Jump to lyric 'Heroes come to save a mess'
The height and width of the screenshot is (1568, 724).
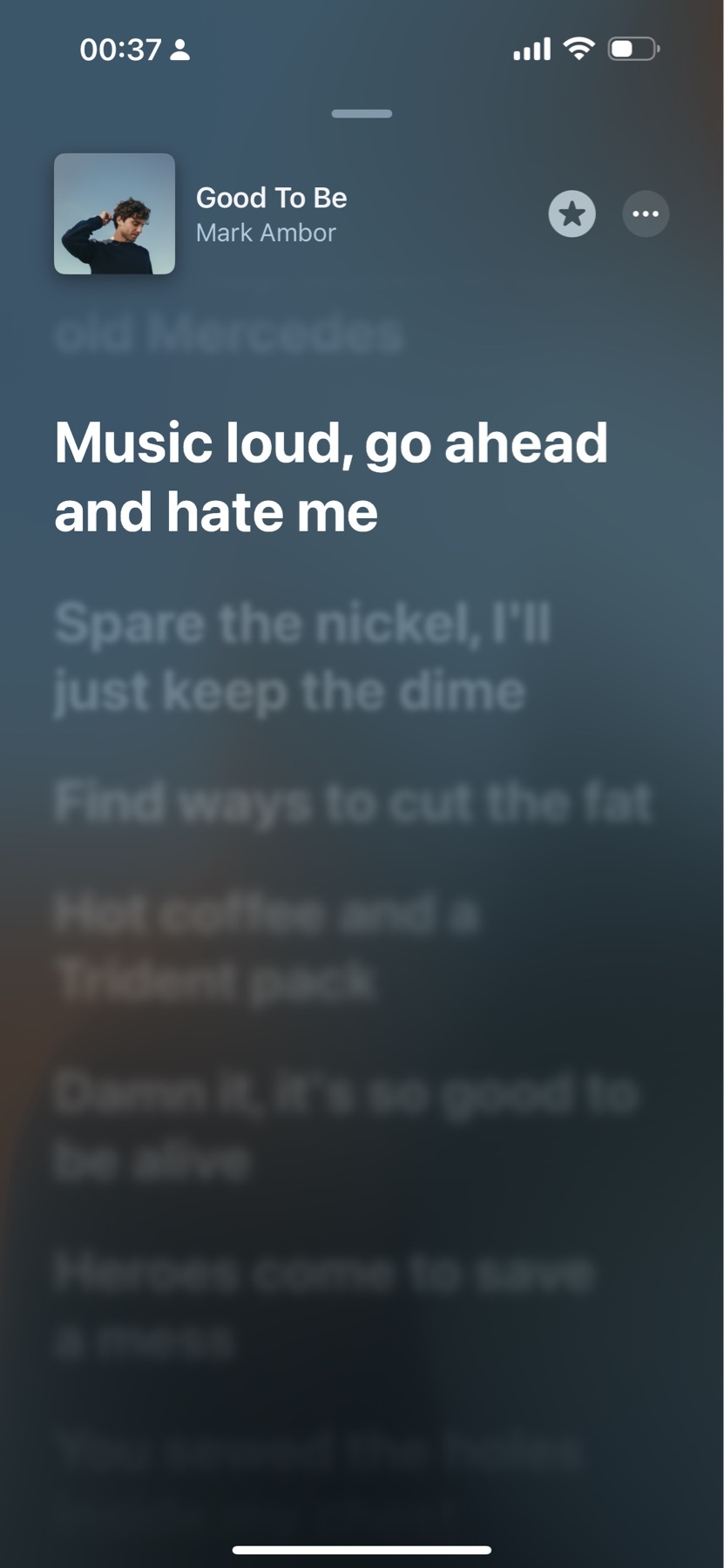pos(322,1305)
